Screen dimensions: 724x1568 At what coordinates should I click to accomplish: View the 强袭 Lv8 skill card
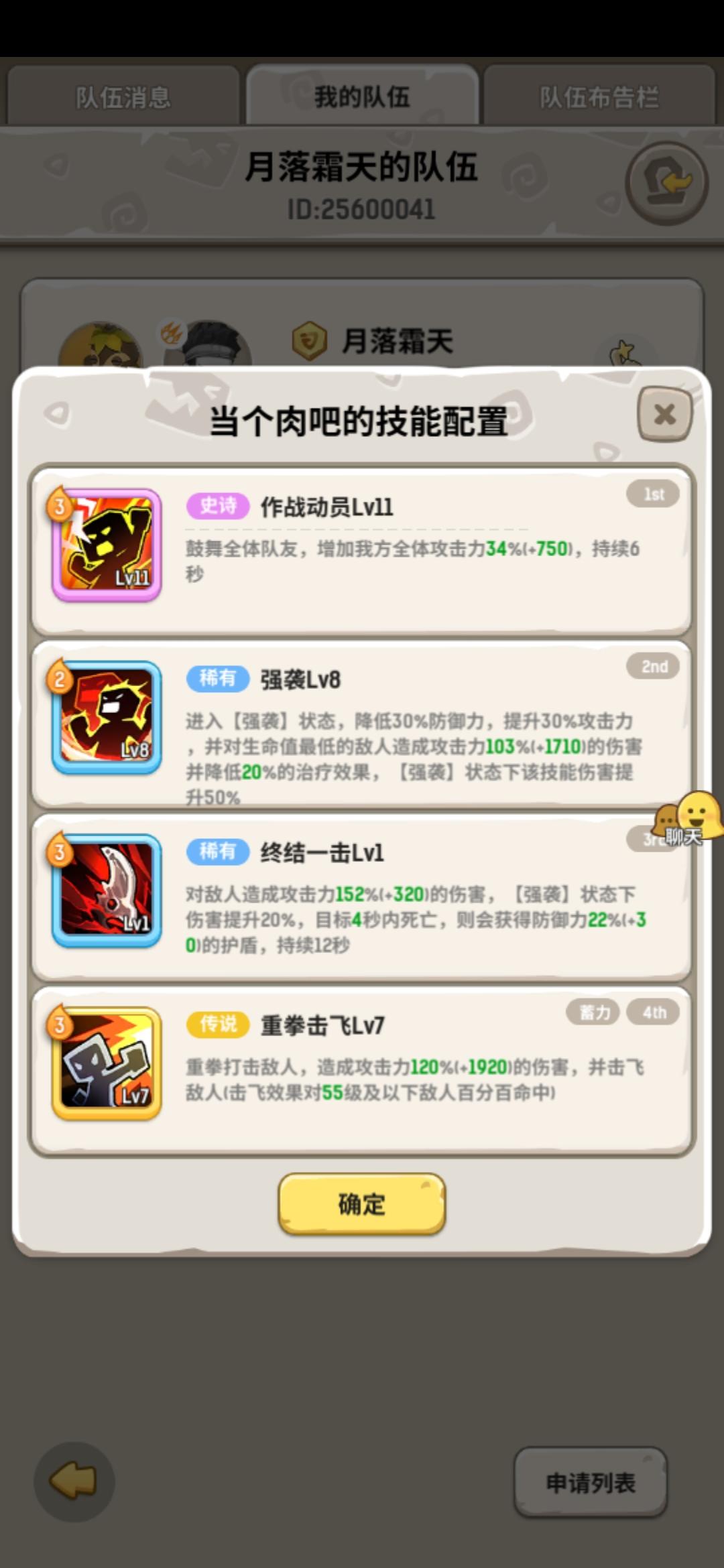(x=362, y=724)
